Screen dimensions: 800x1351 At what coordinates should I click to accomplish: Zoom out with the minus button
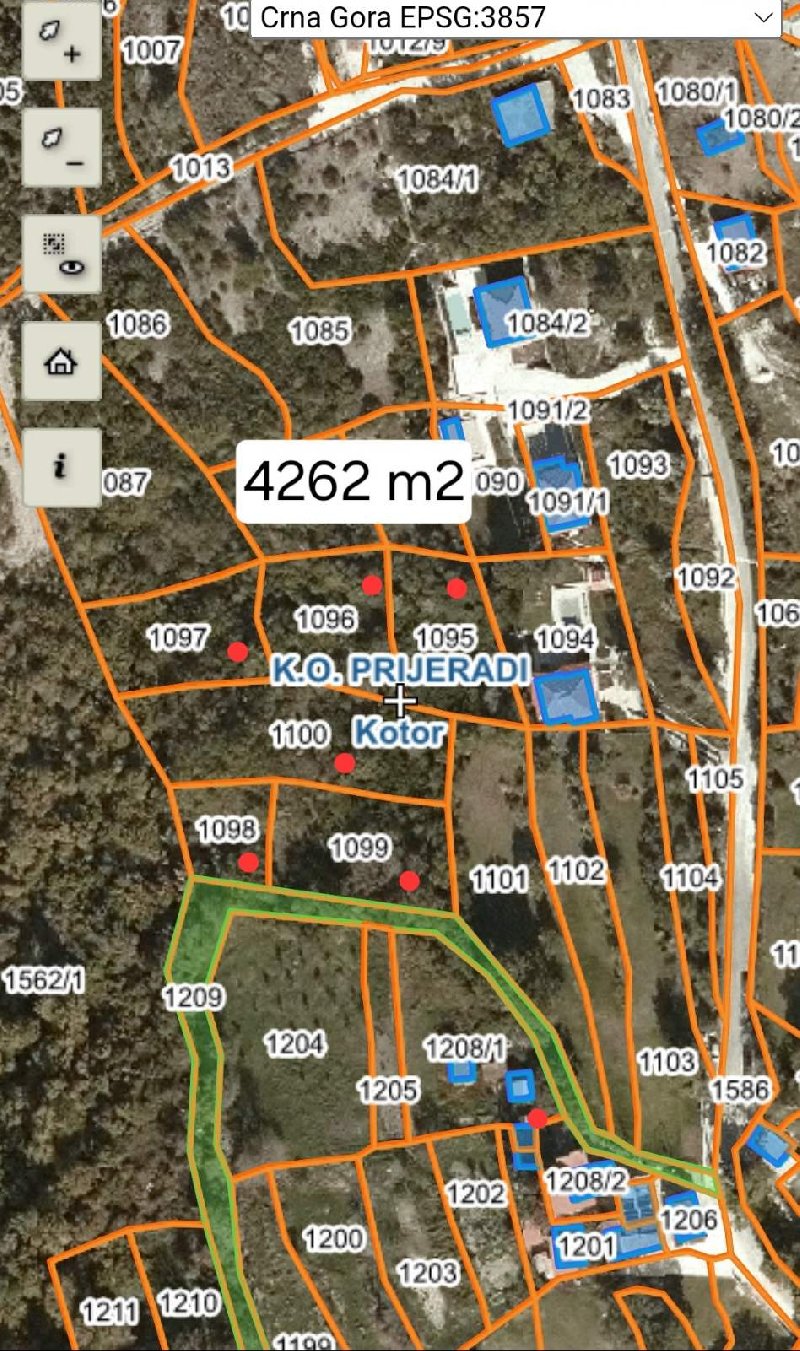pos(61,148)
